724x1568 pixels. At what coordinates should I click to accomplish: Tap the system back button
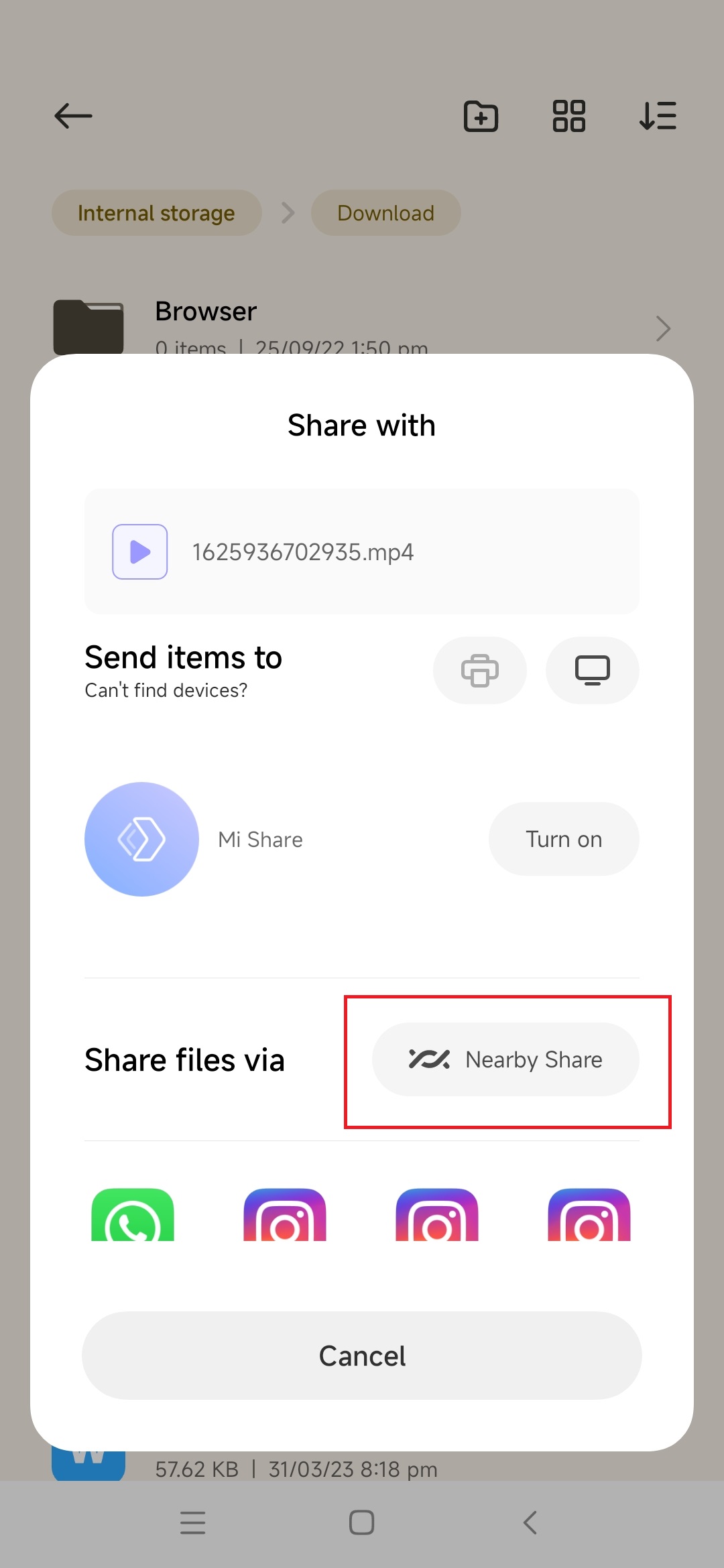pyautogui.click(x=530, y=1522)
